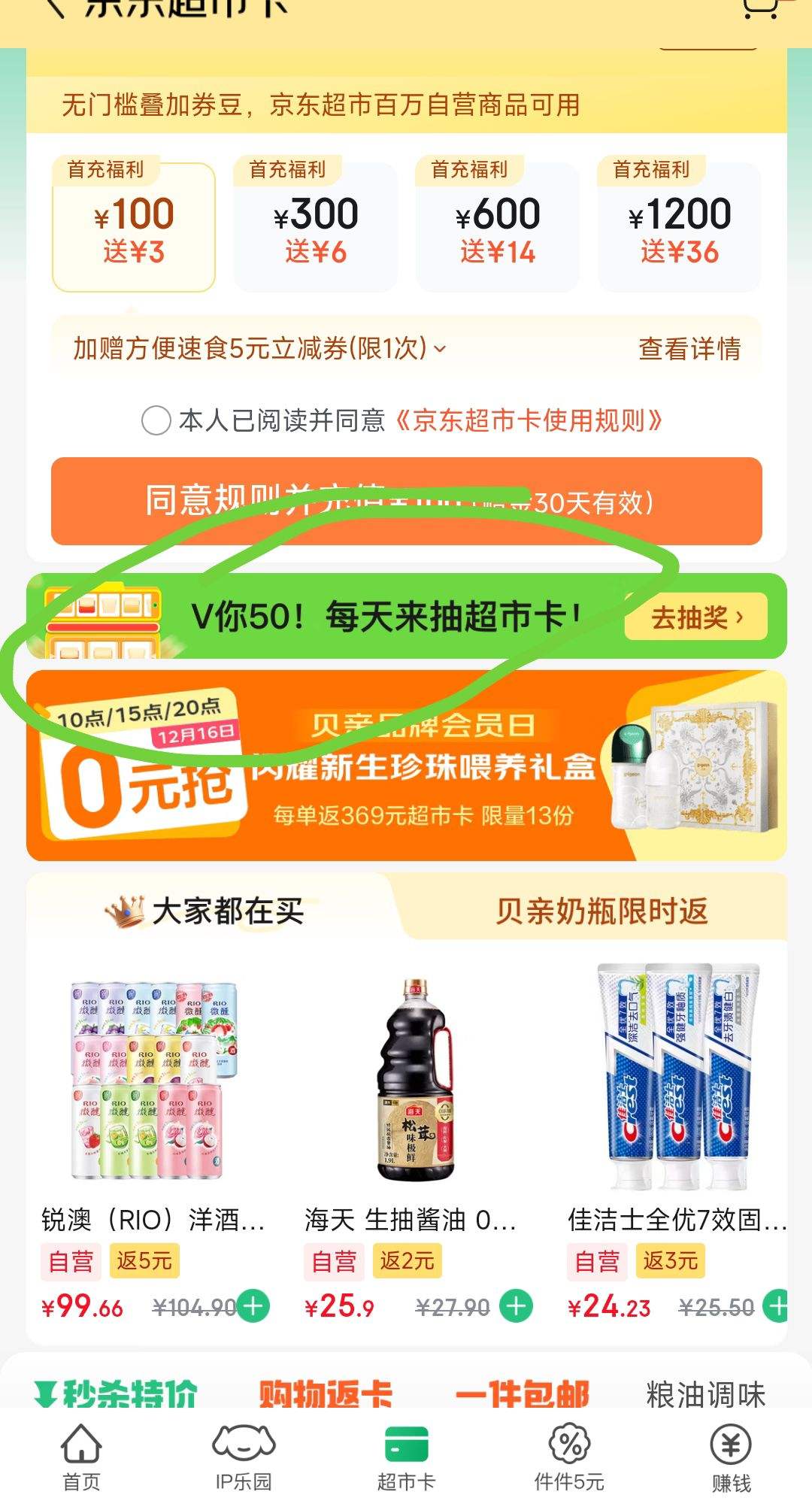Expand the 加赠方便速食5元立减券 details

pyautogui.click(x=440, y=347)
